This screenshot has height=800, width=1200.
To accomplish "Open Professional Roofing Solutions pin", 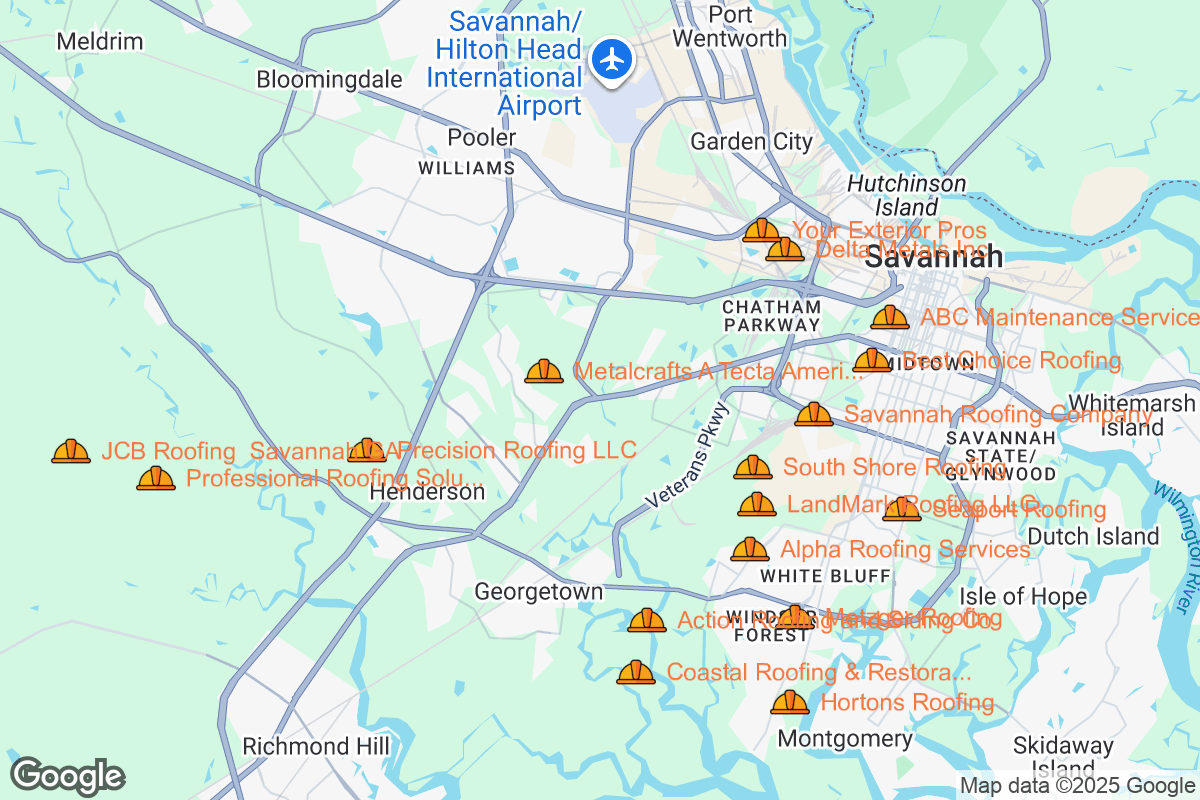I will (x=156, y=479).
